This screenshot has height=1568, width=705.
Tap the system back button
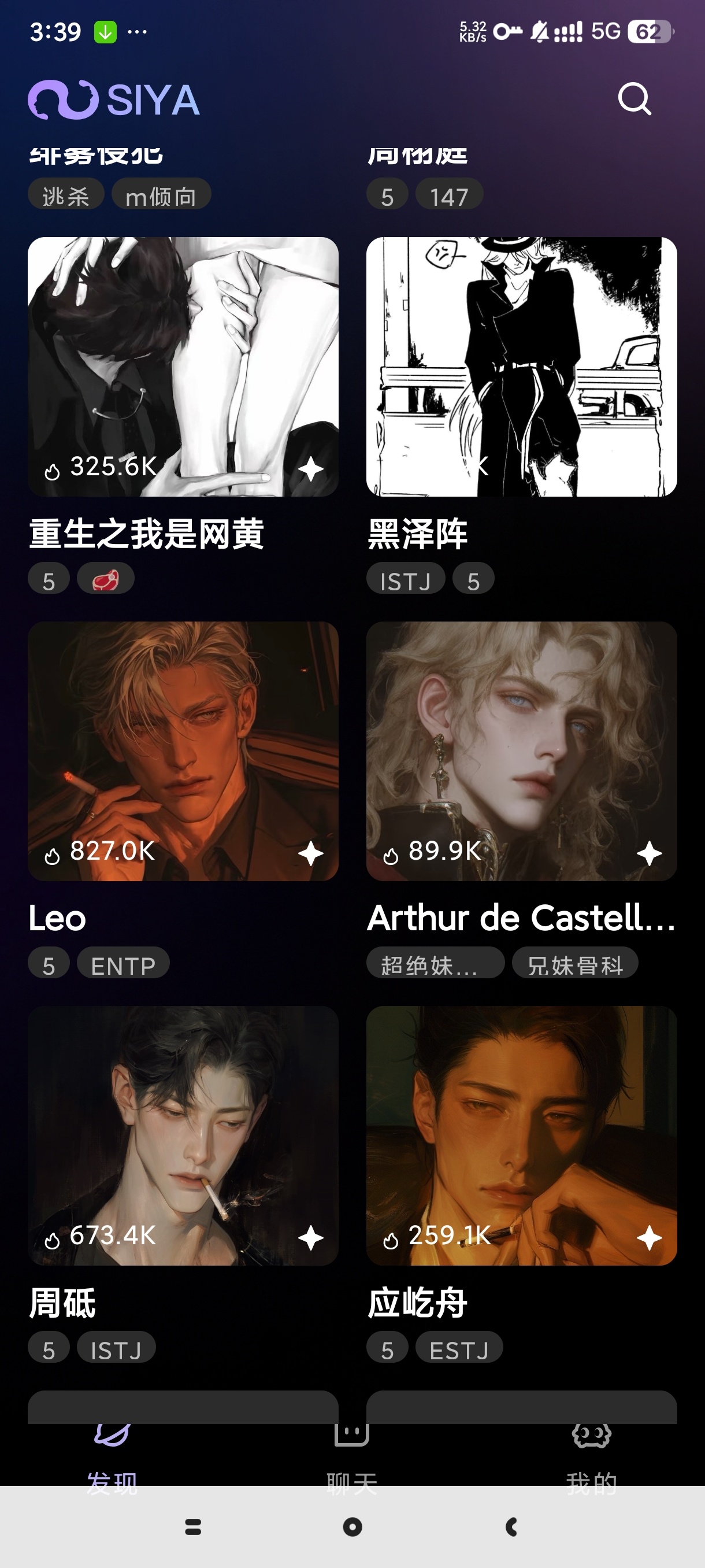click(x=511, y=1526)
